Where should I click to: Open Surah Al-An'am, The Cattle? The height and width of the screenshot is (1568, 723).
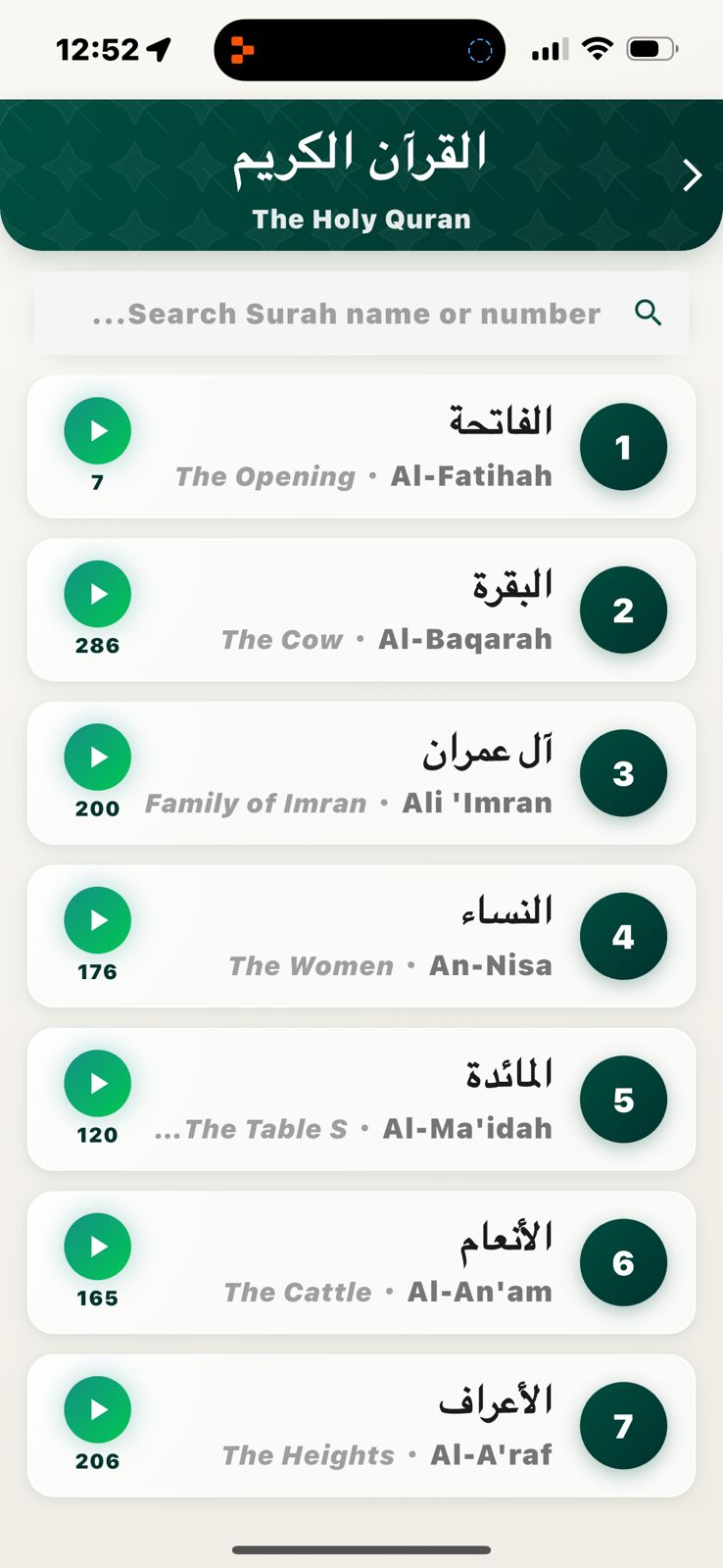[392, 1262]
